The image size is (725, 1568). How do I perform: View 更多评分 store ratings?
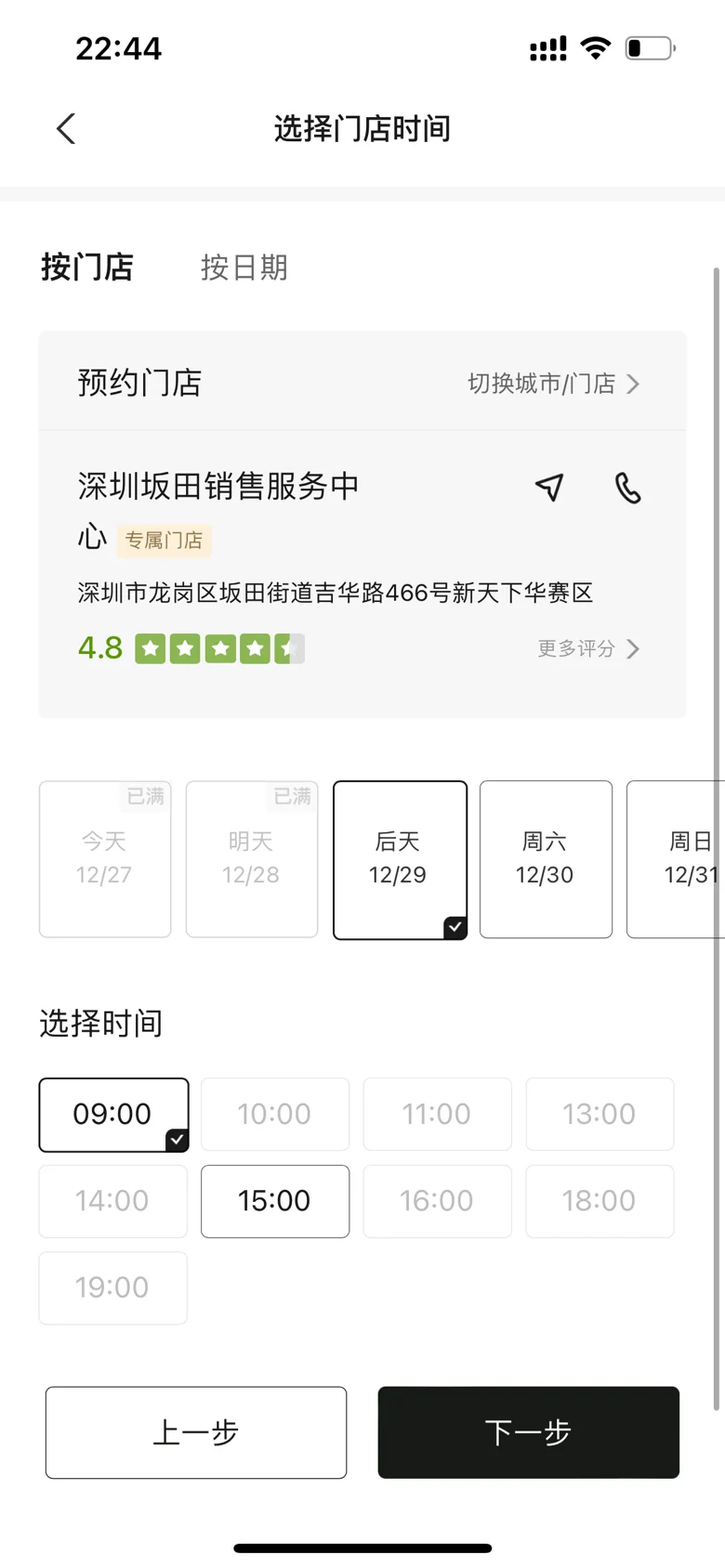point(588,648)
